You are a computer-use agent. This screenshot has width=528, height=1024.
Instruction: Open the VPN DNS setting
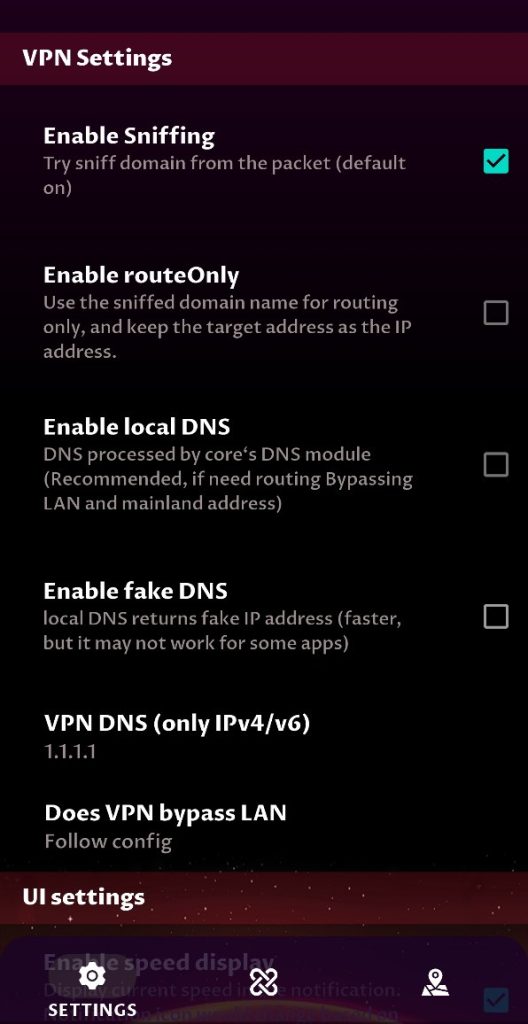coord(264,737)
